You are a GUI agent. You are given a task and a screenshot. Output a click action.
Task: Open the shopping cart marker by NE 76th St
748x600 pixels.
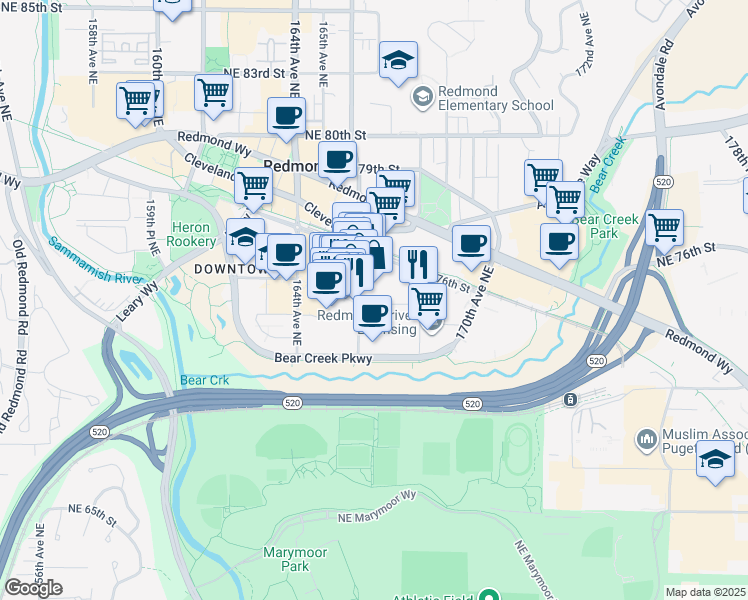664,228
